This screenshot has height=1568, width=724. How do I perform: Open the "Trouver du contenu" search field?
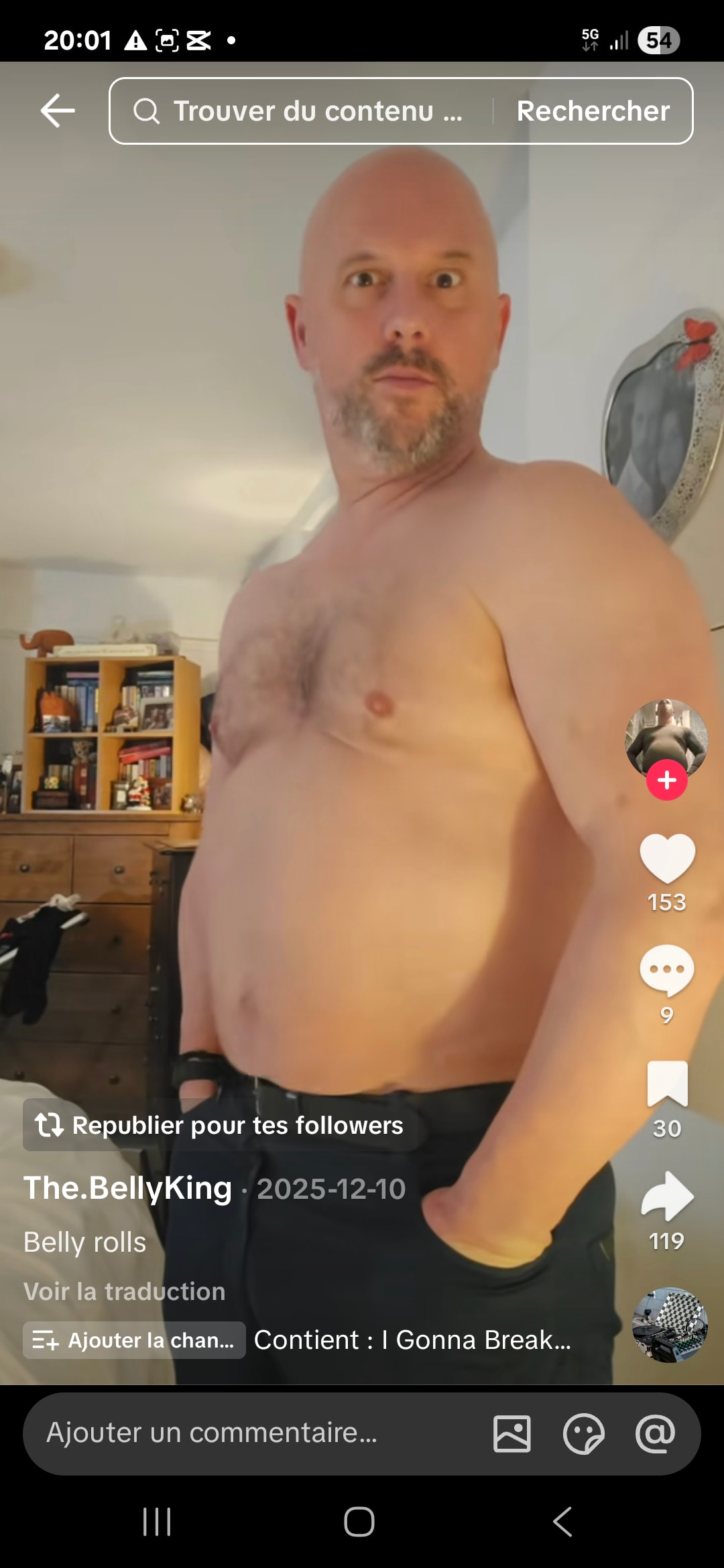pyautogui.click(x=302, y=111)
